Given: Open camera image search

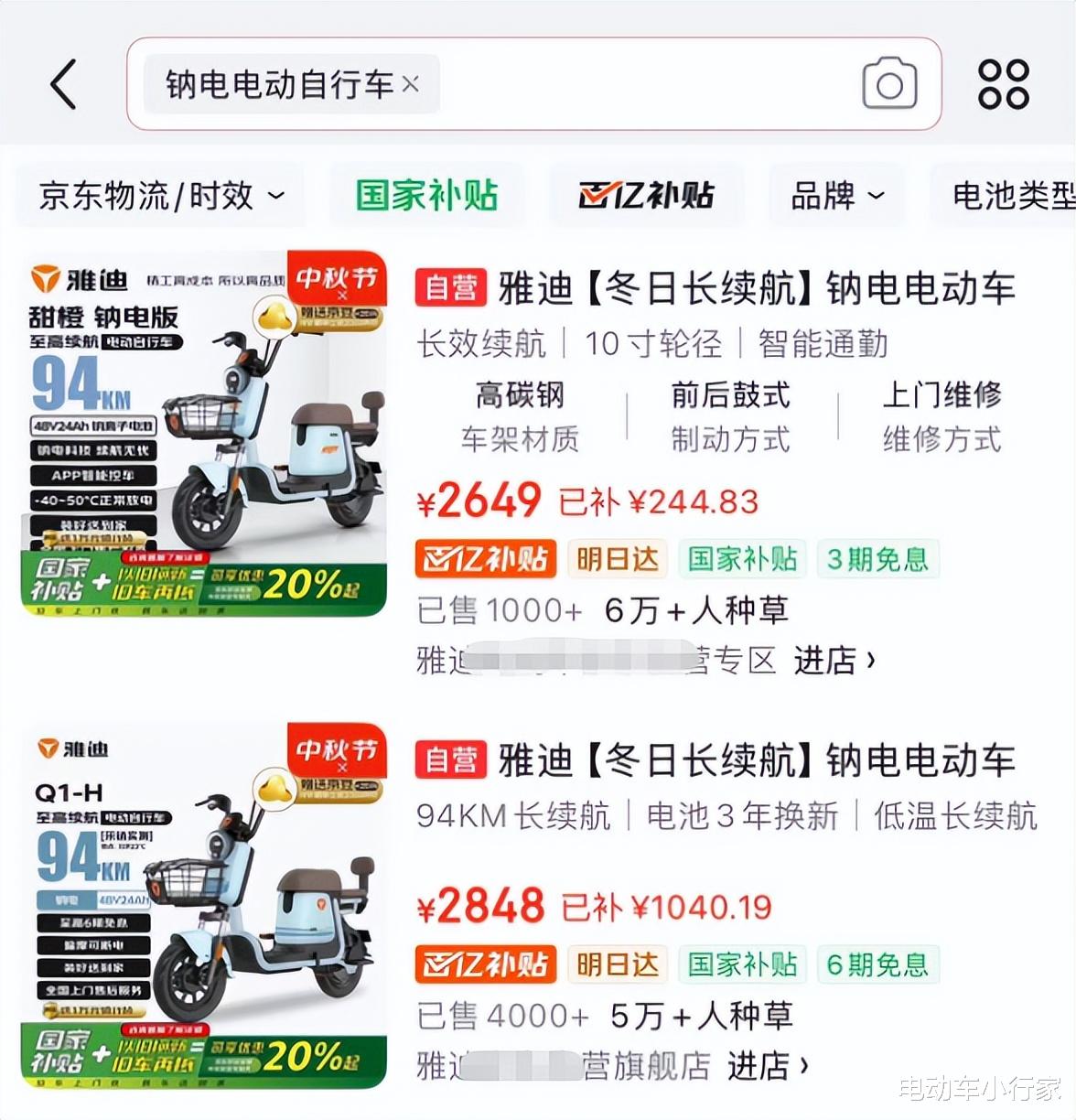Looking at the screenshot, I should point(889,84).
